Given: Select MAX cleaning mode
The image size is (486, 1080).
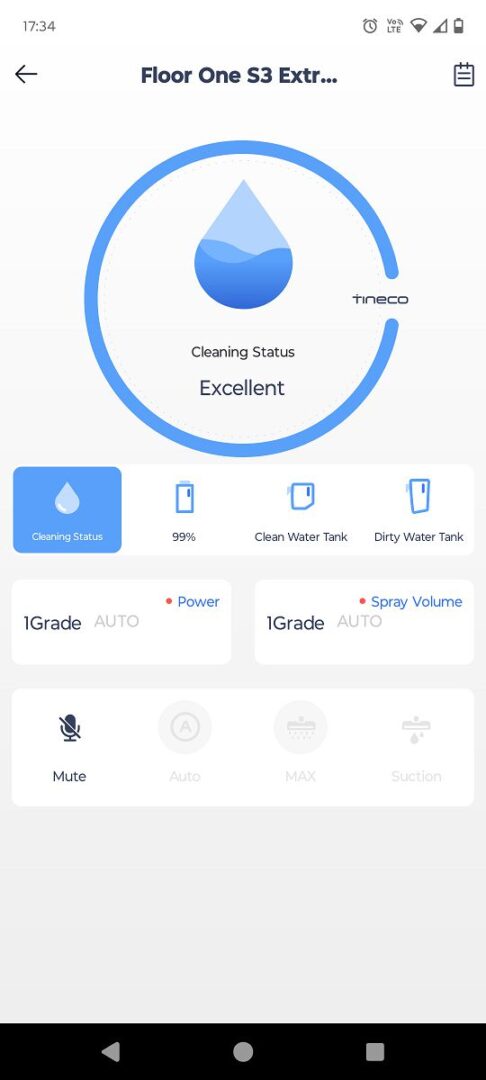Looking at the screenshot, I should click(x=300, y=745).
